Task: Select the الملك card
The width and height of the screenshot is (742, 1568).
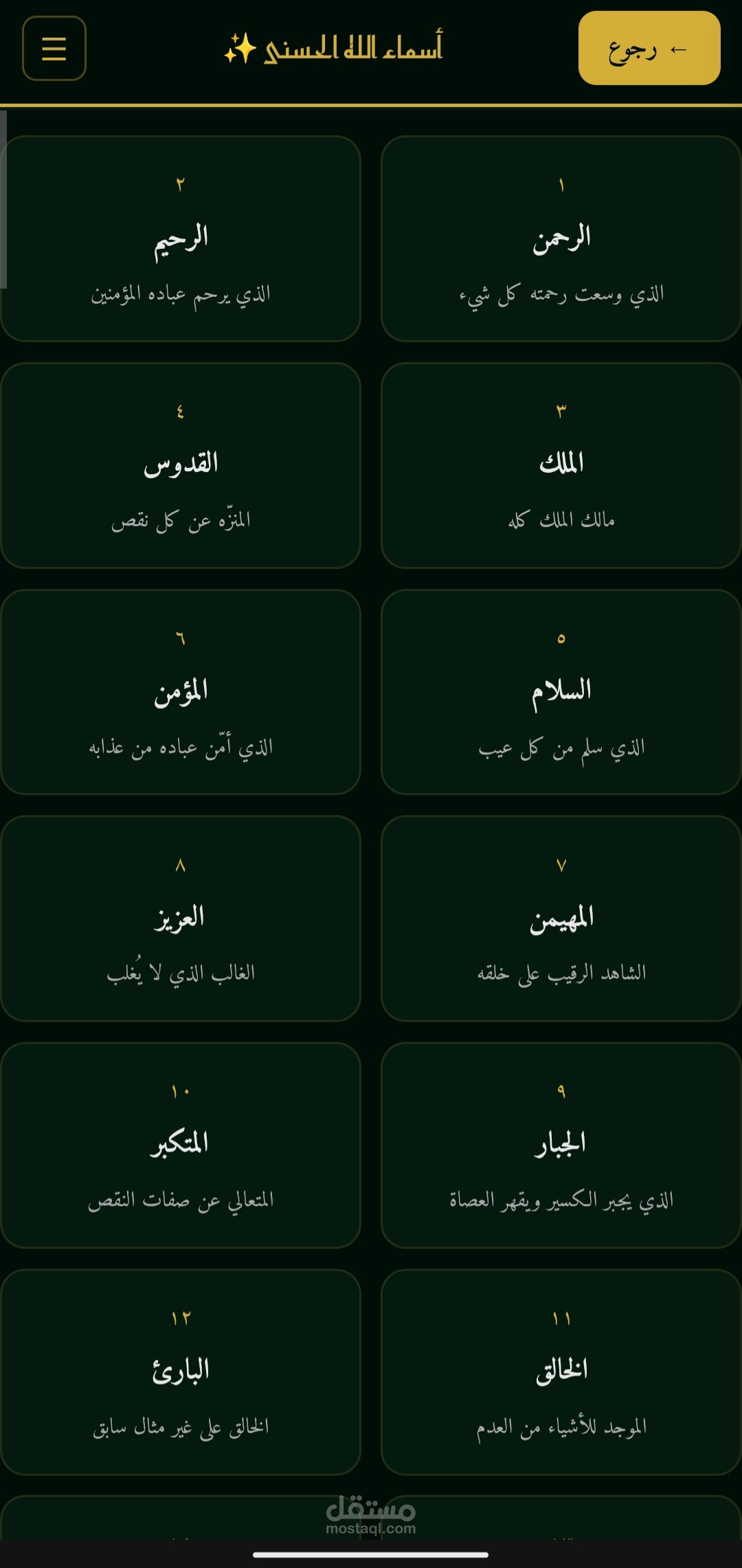Action: [561, 466]
